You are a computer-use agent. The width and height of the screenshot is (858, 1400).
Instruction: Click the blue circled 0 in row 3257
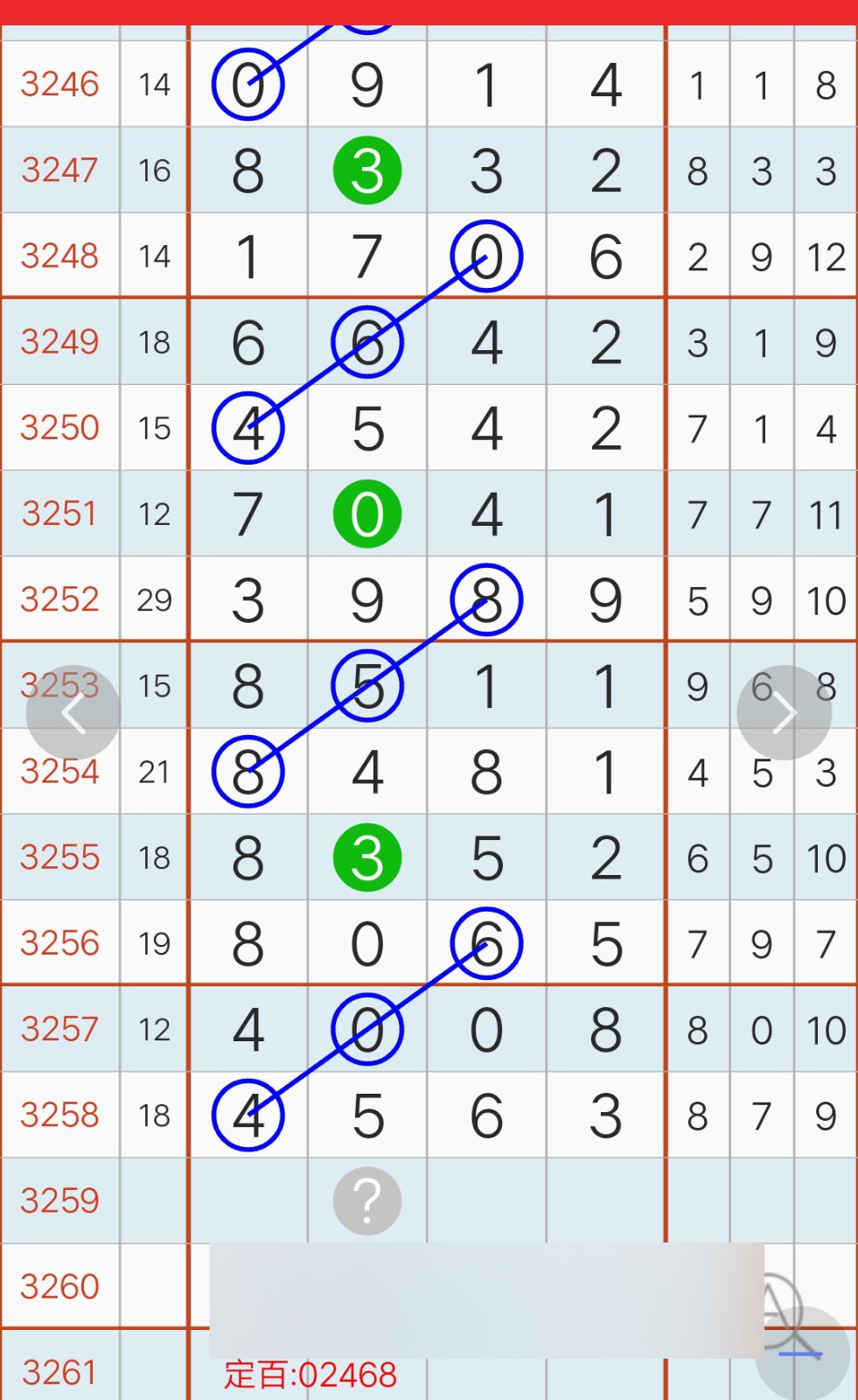(x=368, y=1029)
